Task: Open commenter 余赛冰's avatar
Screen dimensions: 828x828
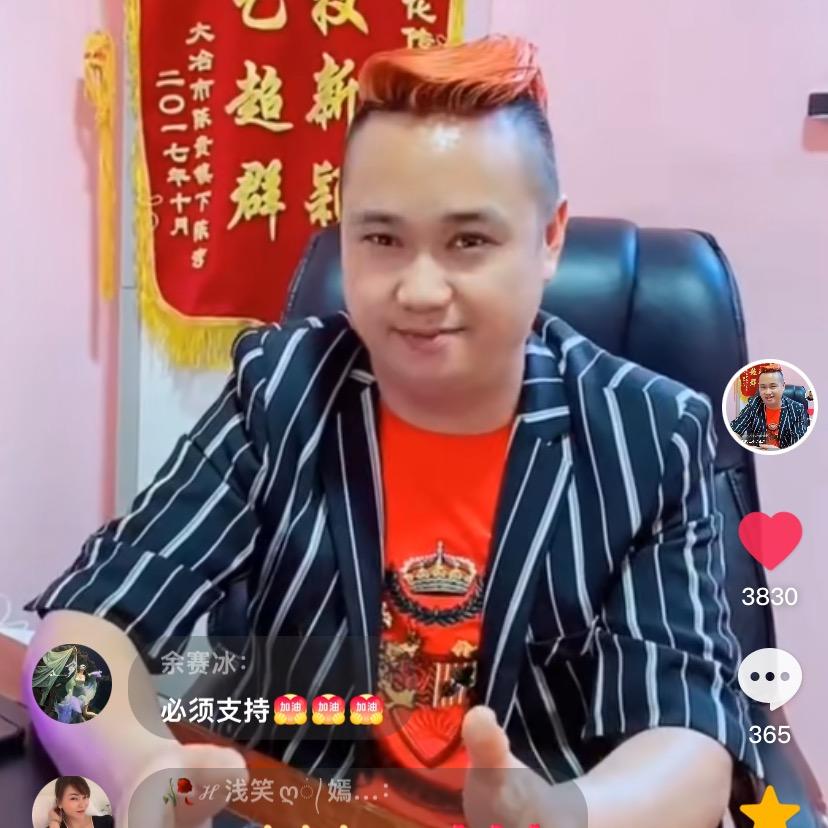Action: click(x=71, y=683)
